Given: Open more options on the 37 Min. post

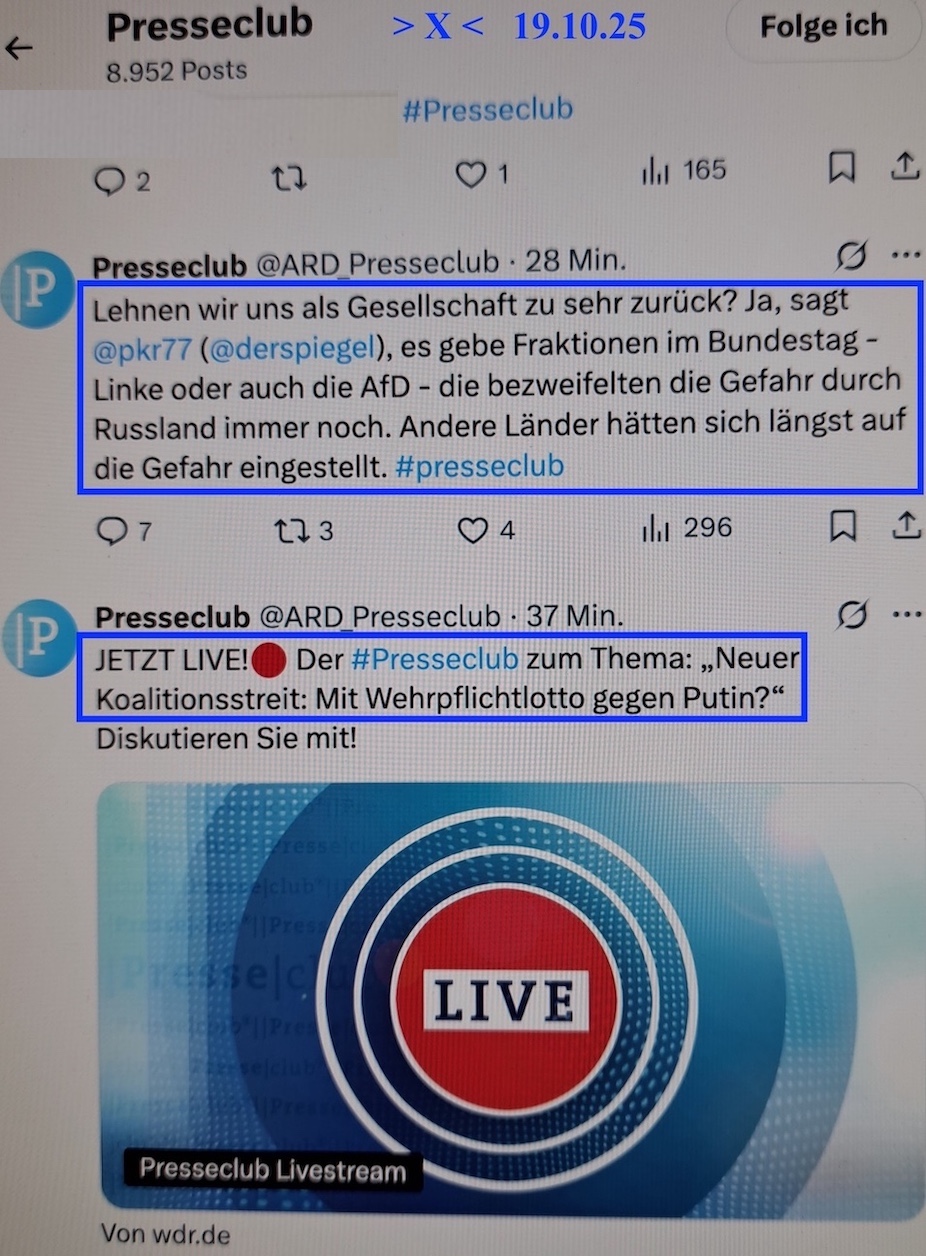Looking at the screenshot, I should tap(906, 614).
